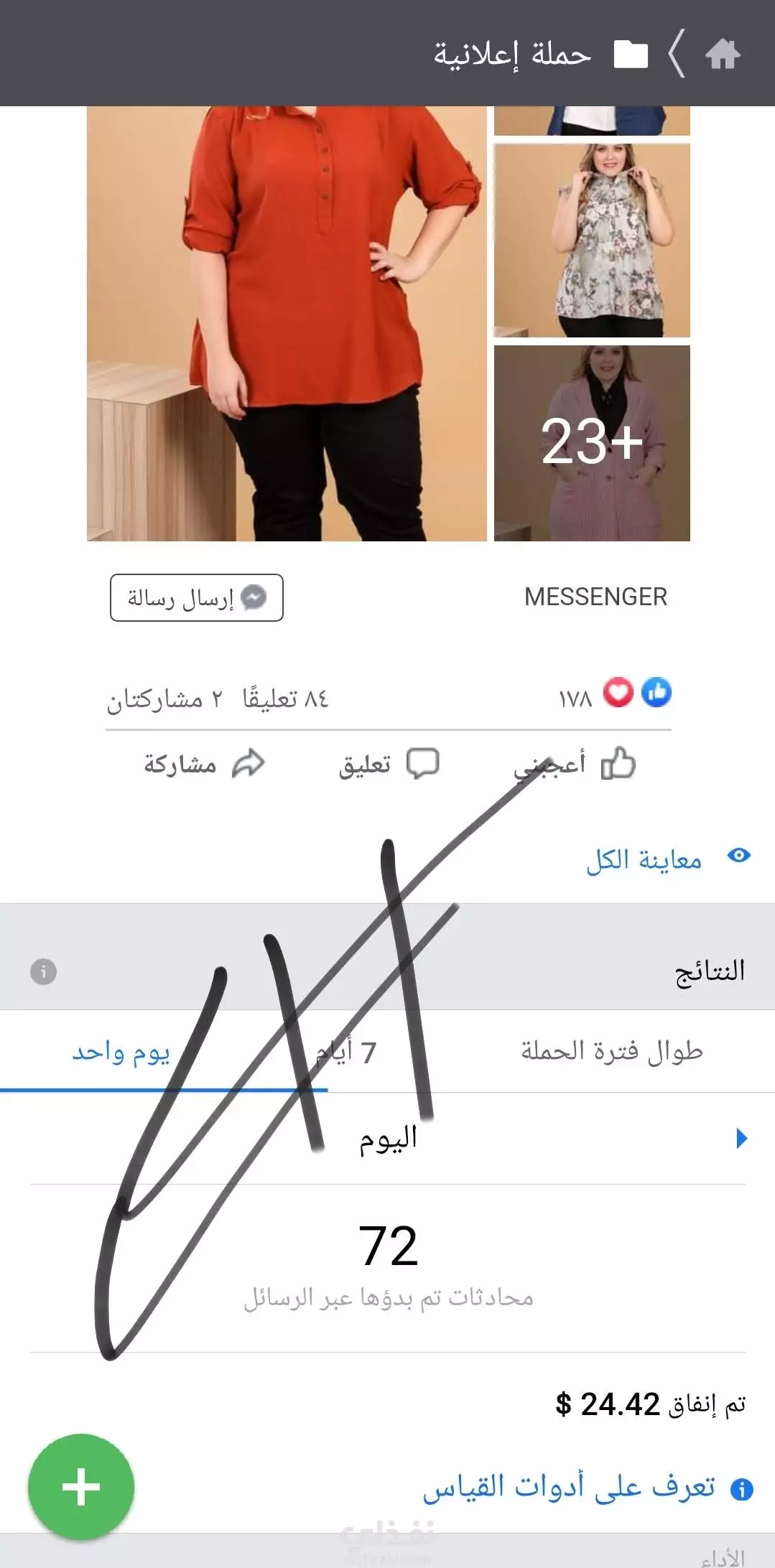Screen dimensions: 775x1568
Task: Tap the green plus floating button
Action: pos(81,1487)
